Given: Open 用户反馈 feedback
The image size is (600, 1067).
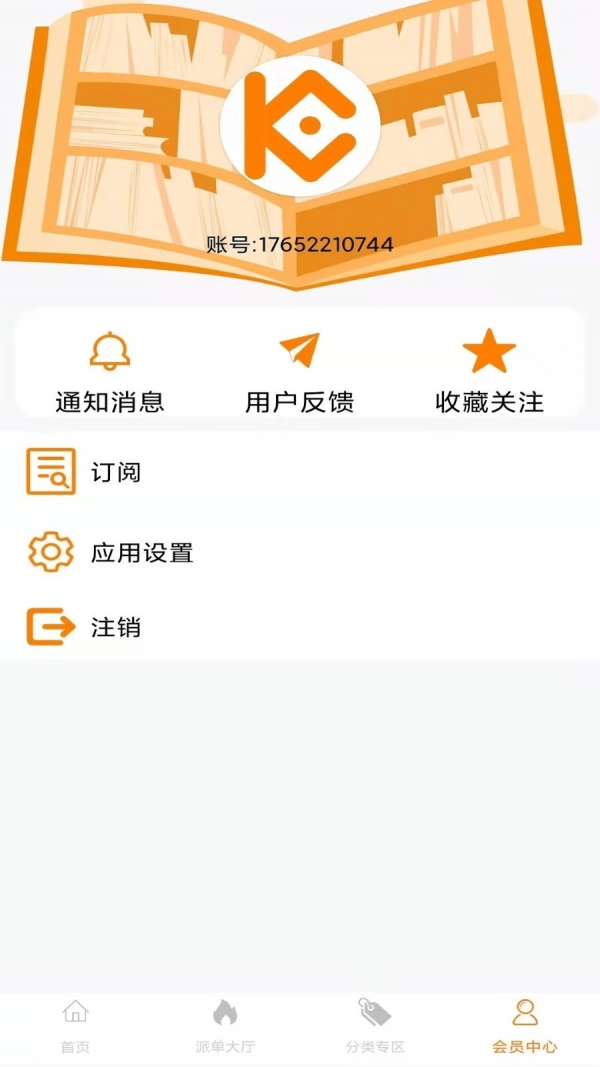Looking at the screenshot, I should pyautogui.click(x=299, y=373).
